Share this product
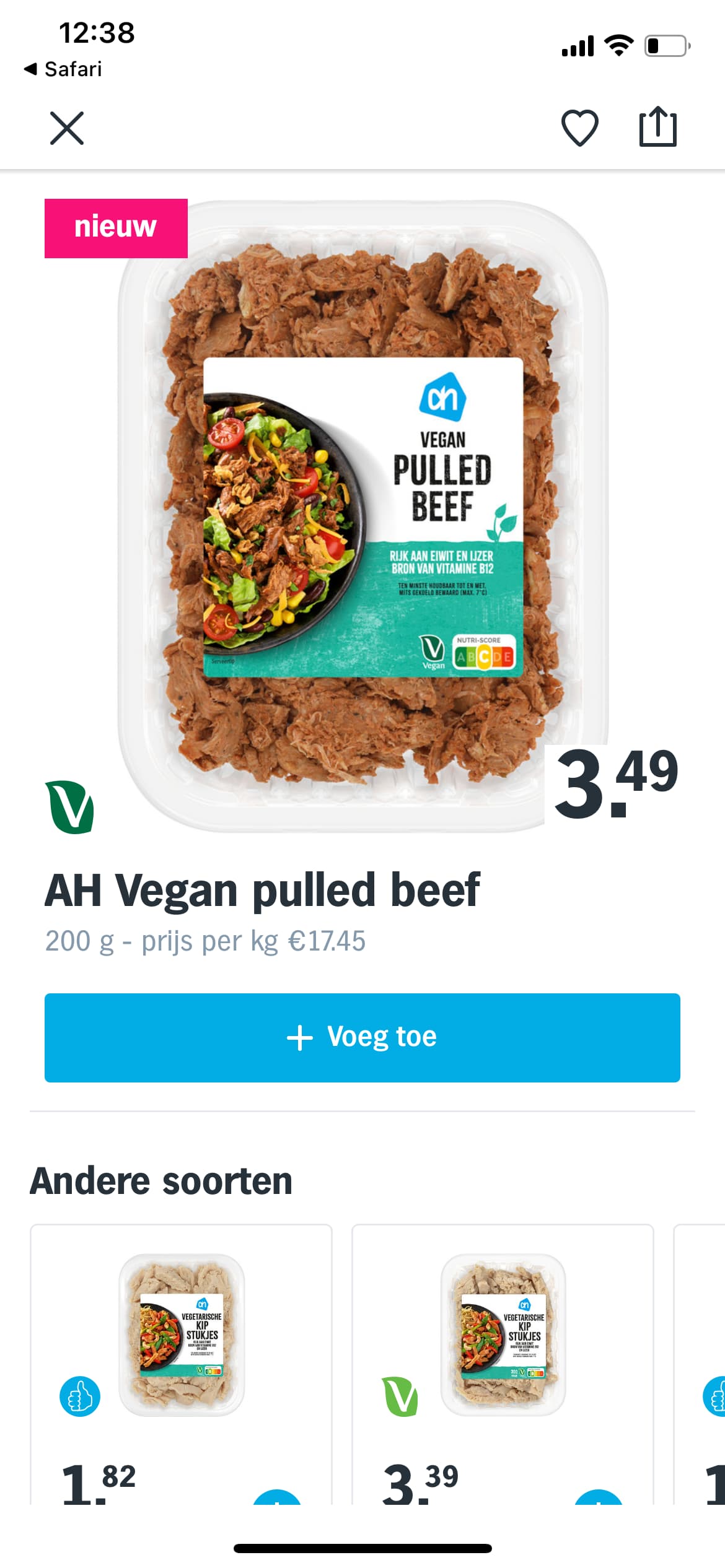 point(657,126)
